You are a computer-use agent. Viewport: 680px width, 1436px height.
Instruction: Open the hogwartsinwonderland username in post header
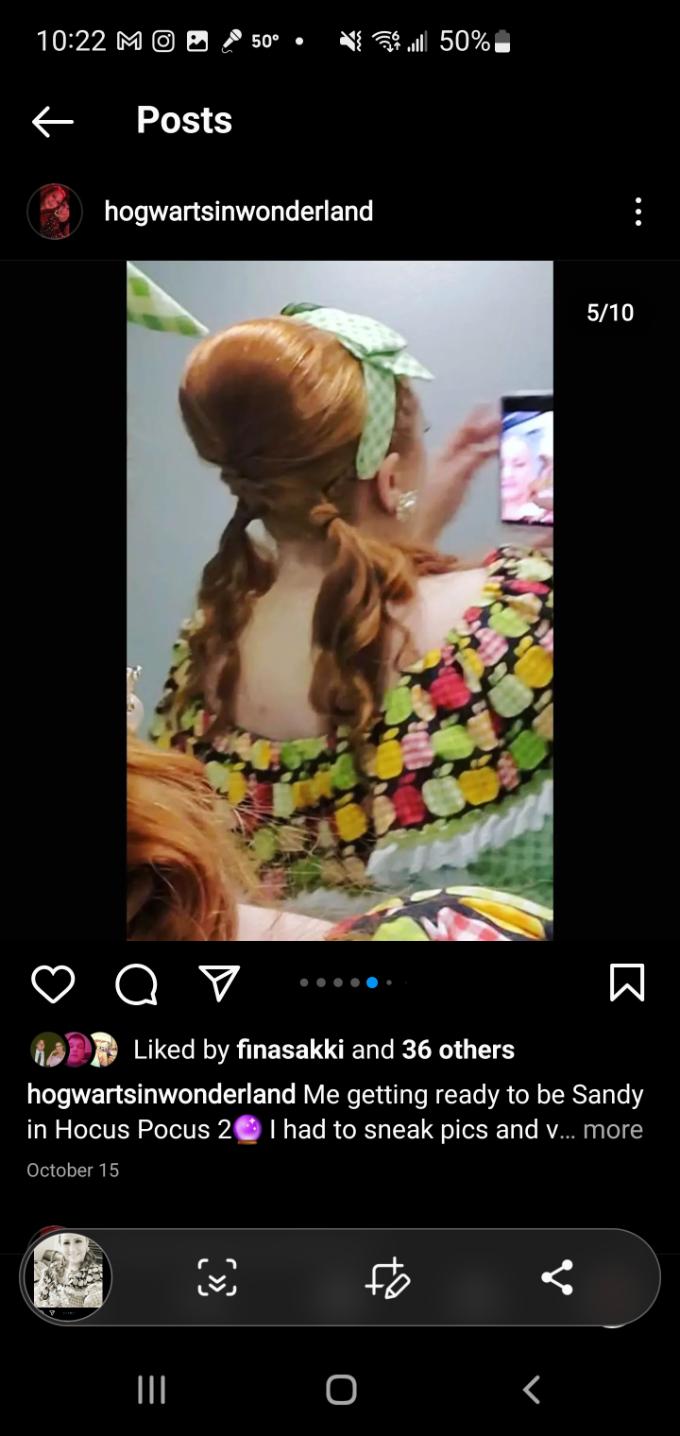(238, 211)
